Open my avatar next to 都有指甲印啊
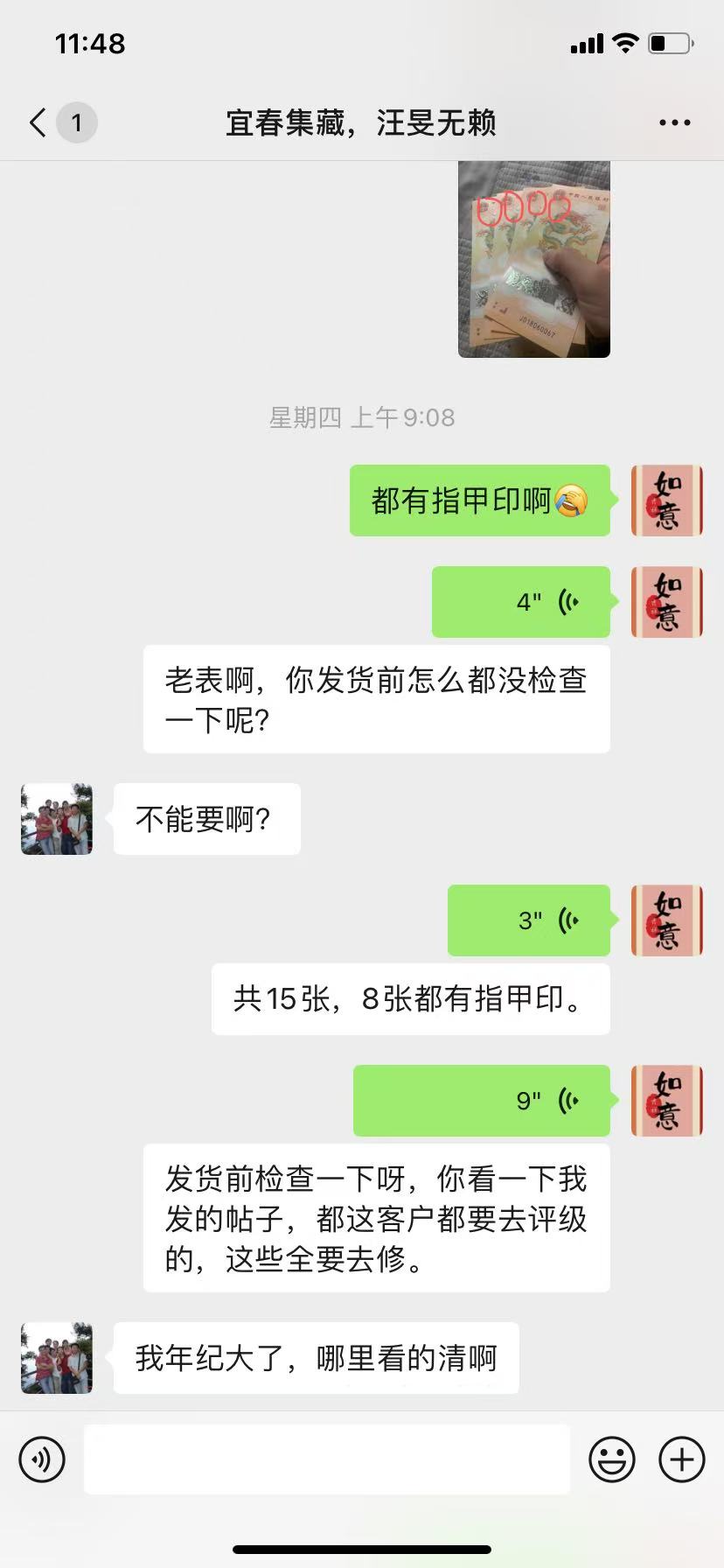The height and width of the screenshot is (1568, 724). [x=667, y=500]
